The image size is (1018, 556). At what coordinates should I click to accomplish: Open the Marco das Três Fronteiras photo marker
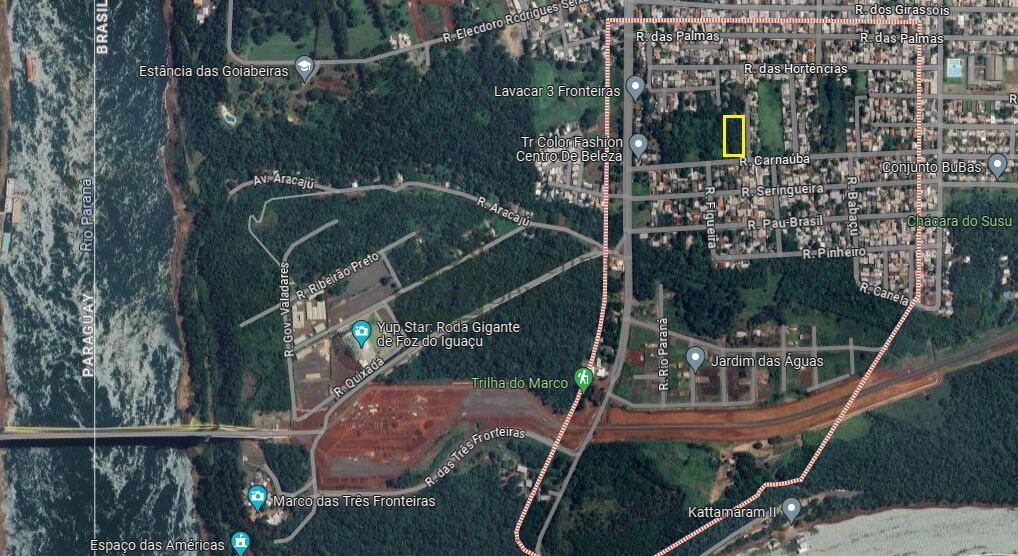[257, 496]
